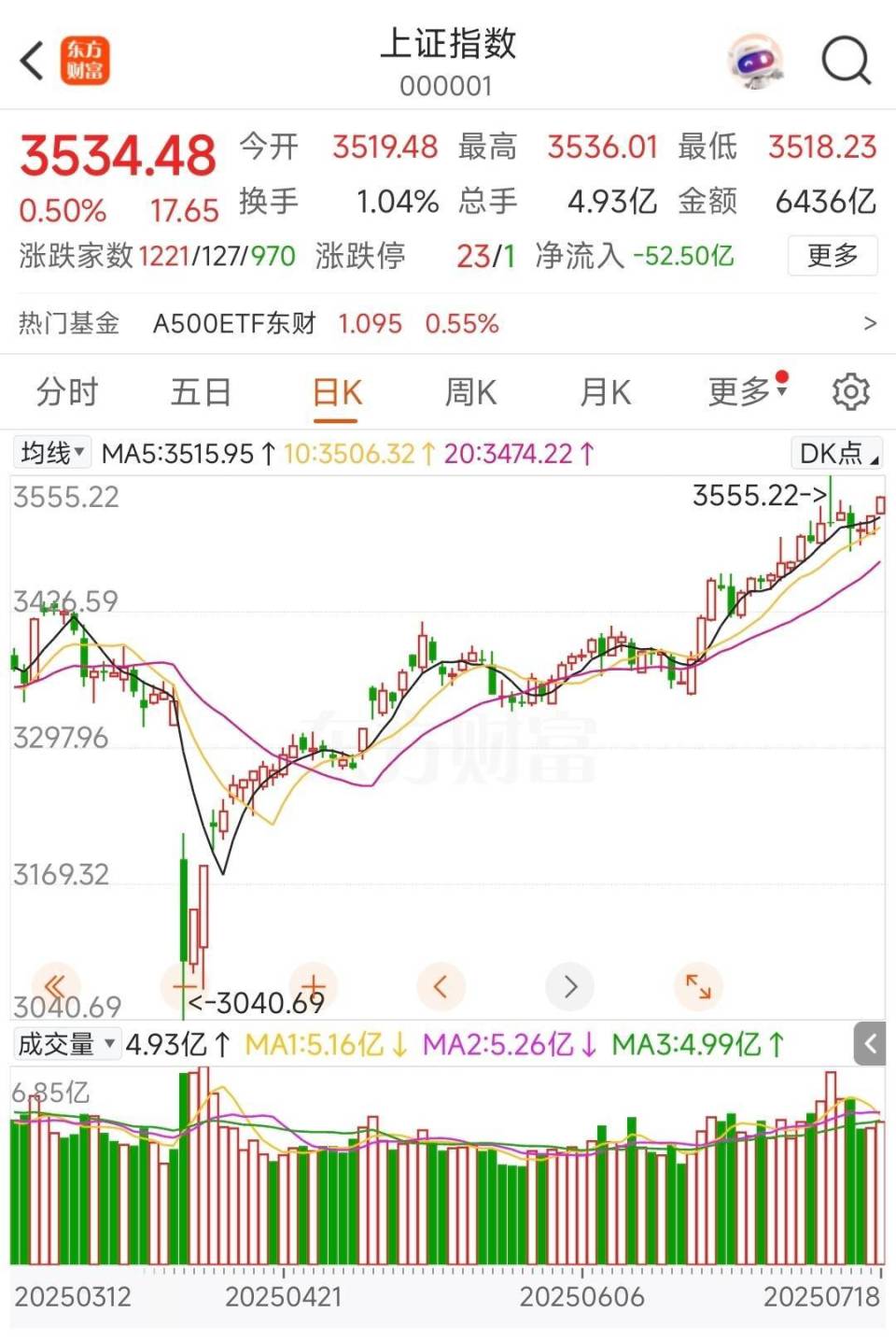
Task: Expand the side panel arrow by the volume chart
Action: coord(870,1043)
